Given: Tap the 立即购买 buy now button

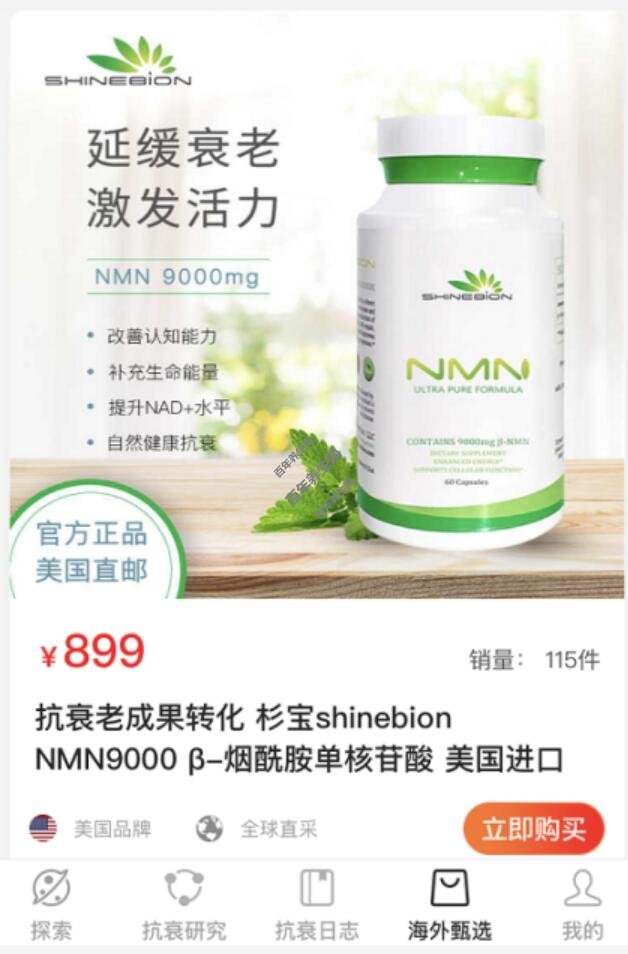Looking at the screenshot, I should tap(533, 830).
